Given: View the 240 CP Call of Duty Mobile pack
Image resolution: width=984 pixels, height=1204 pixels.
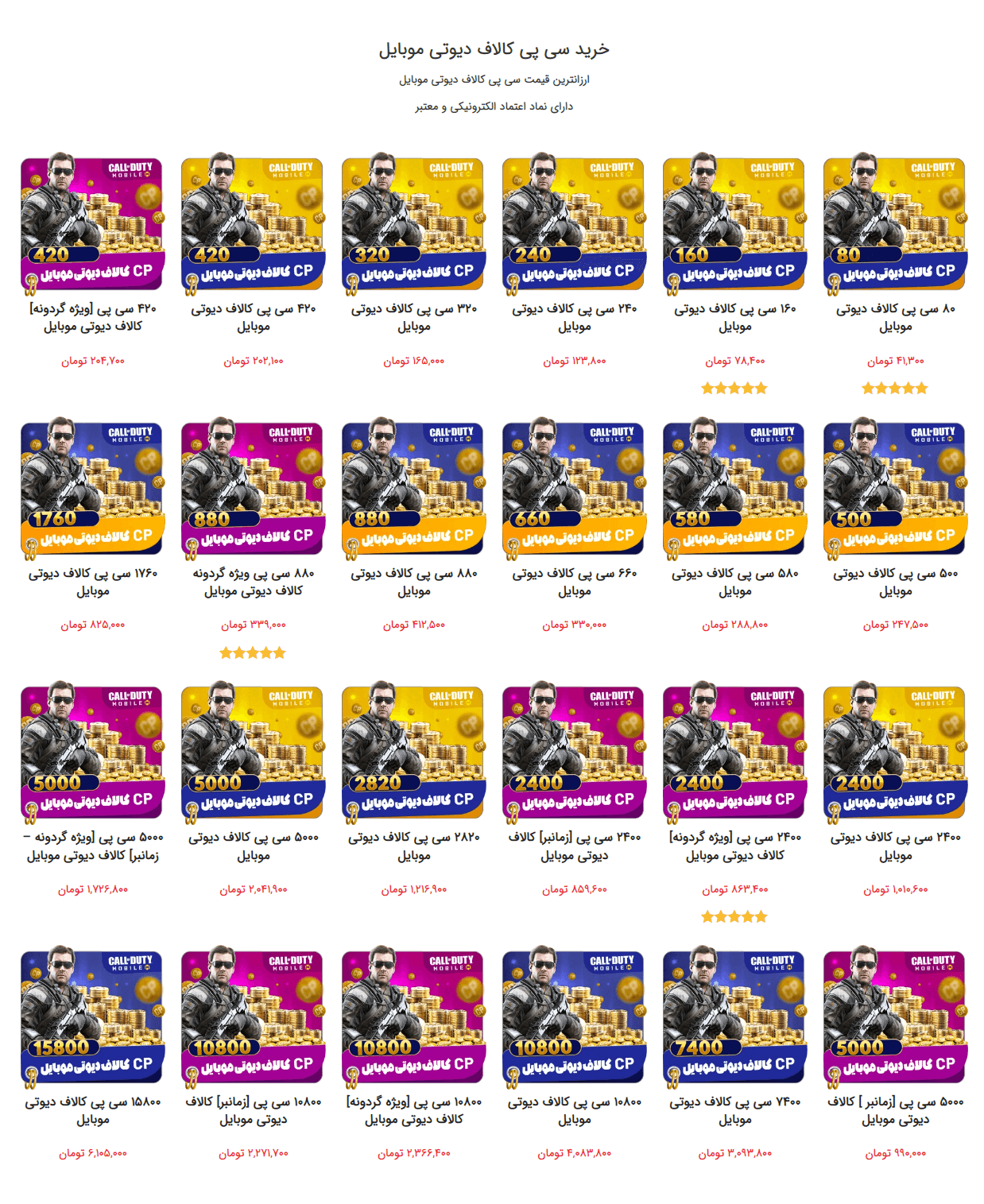Looking at the screenshot, I should click(x=574, y=223).
